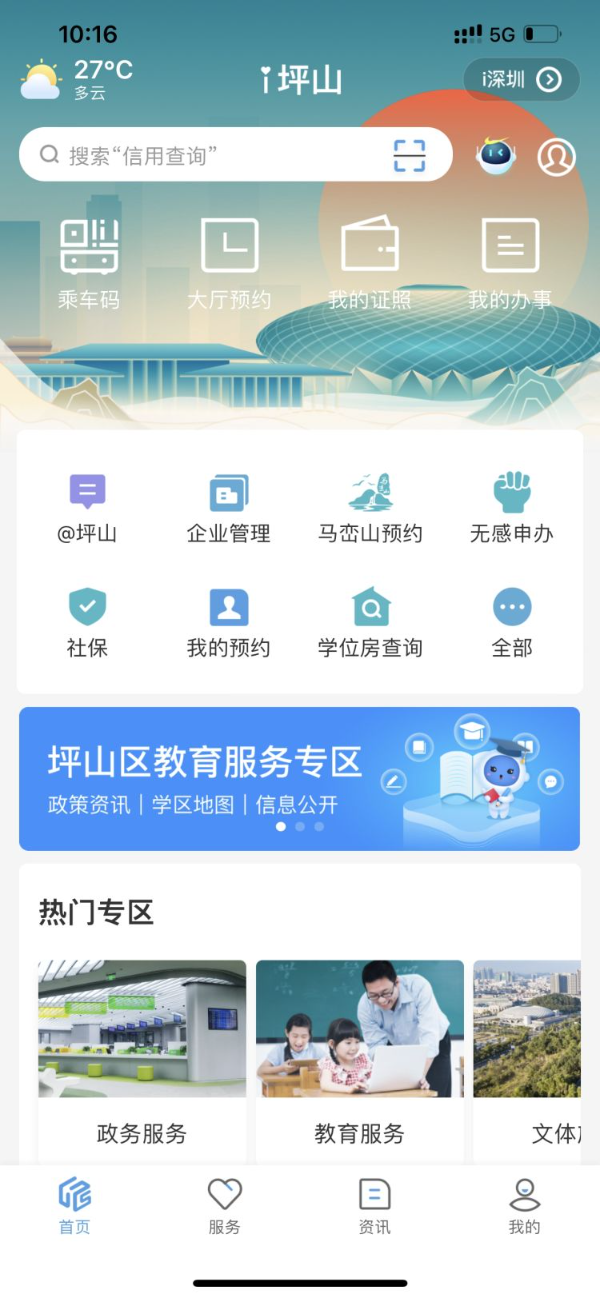Switch to the 资讯 tab

click(374, 1205)
